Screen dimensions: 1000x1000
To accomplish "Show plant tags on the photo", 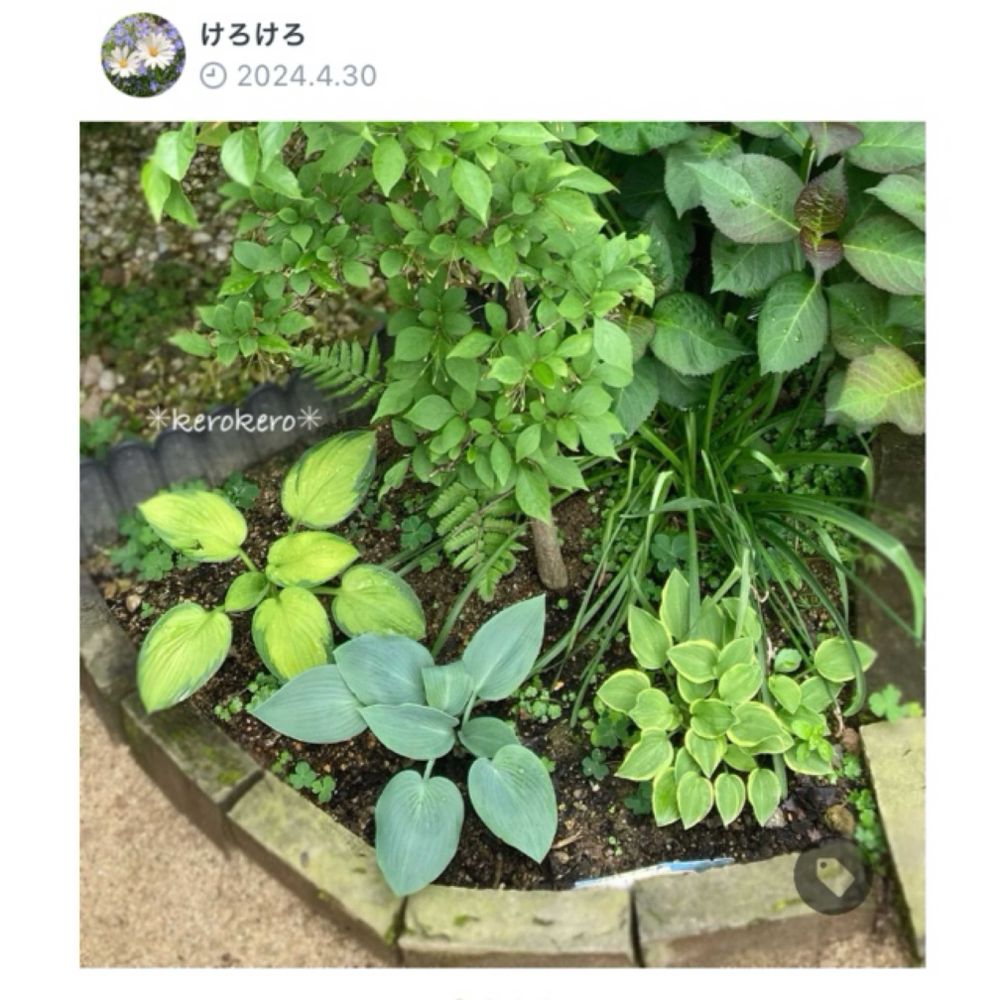I will pyautogui.click(x=832, y=877).
